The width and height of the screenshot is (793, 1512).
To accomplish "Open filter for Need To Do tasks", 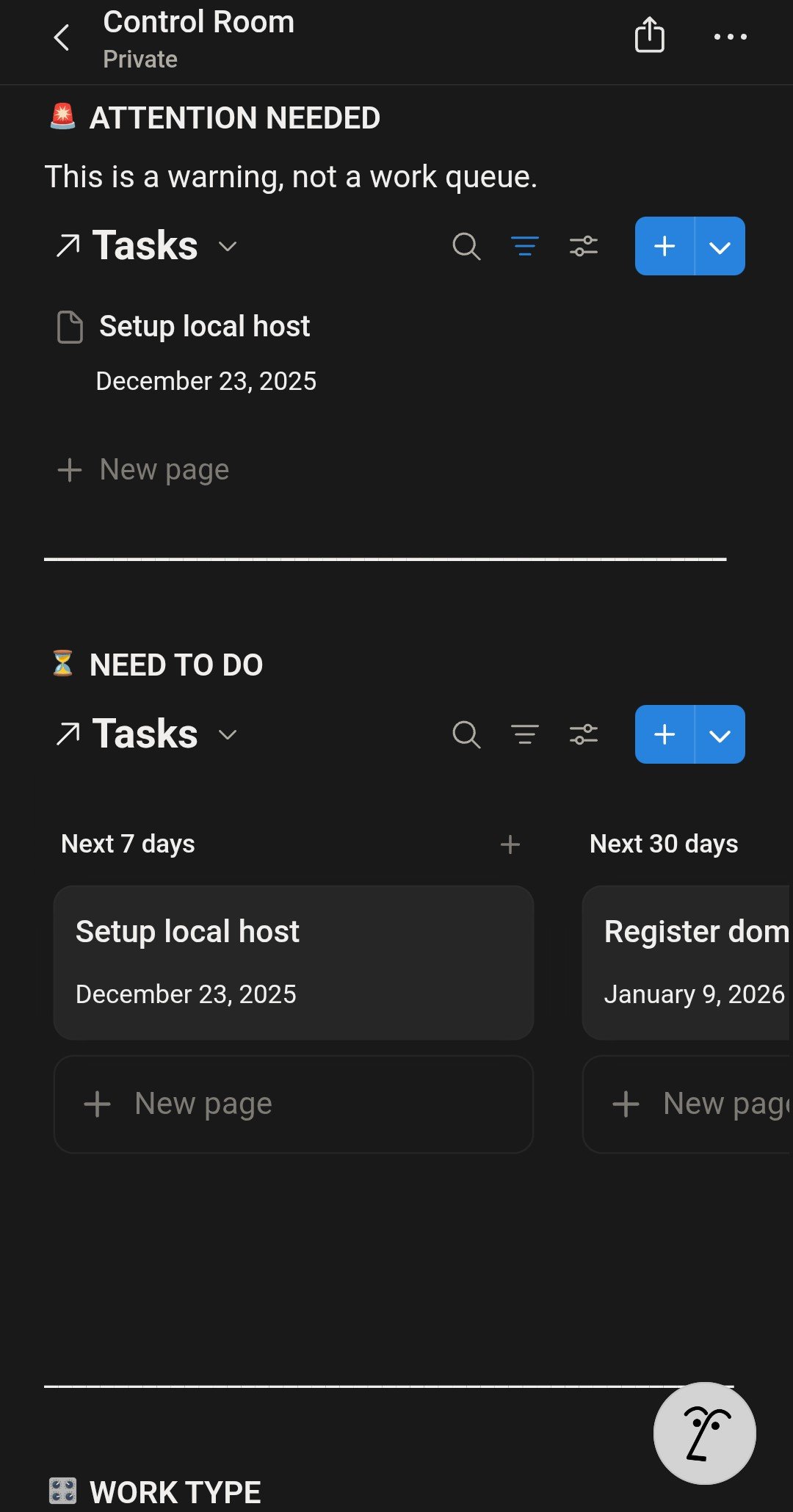I will pos(524,734).
